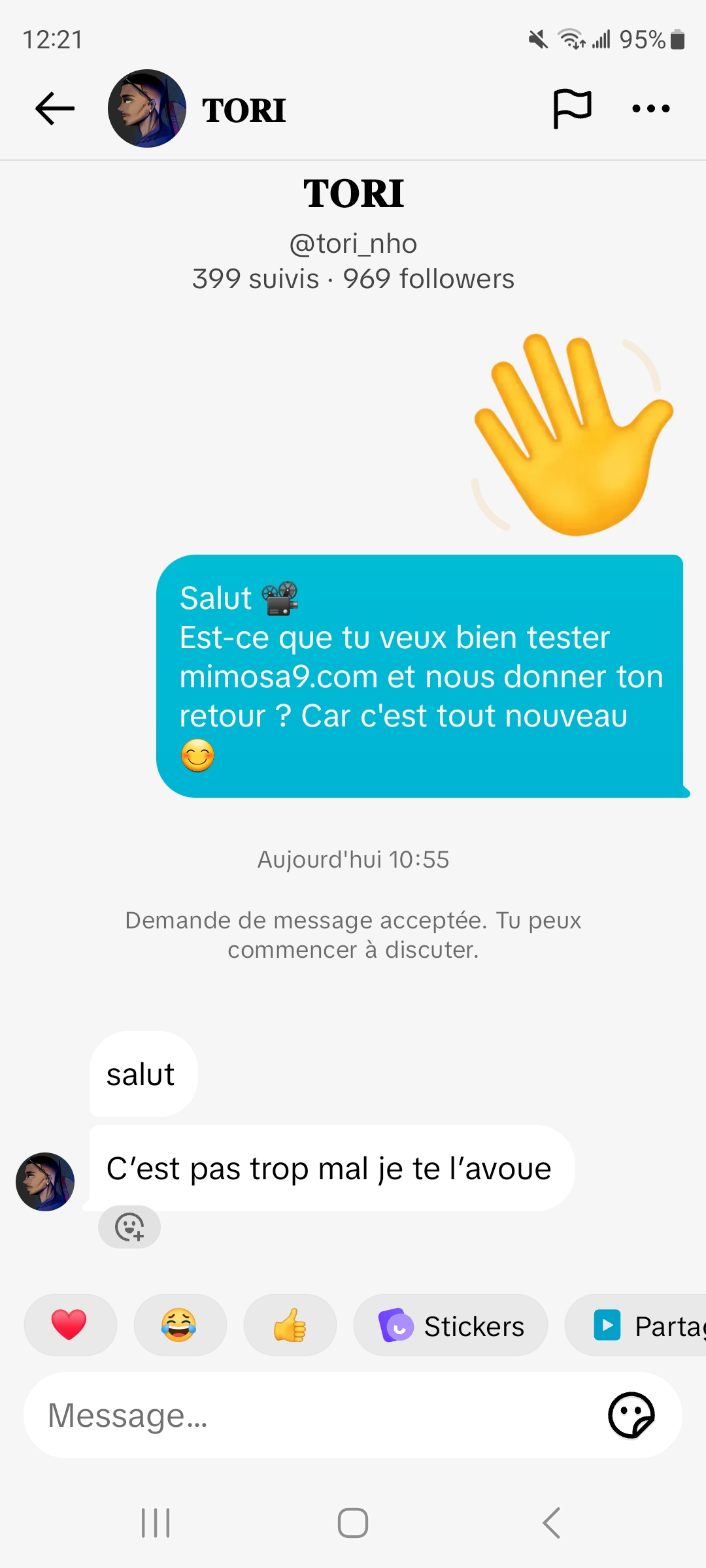706x1568 pixels.
Task: Open the three-dot overflow menu
Action: [651, 108]
